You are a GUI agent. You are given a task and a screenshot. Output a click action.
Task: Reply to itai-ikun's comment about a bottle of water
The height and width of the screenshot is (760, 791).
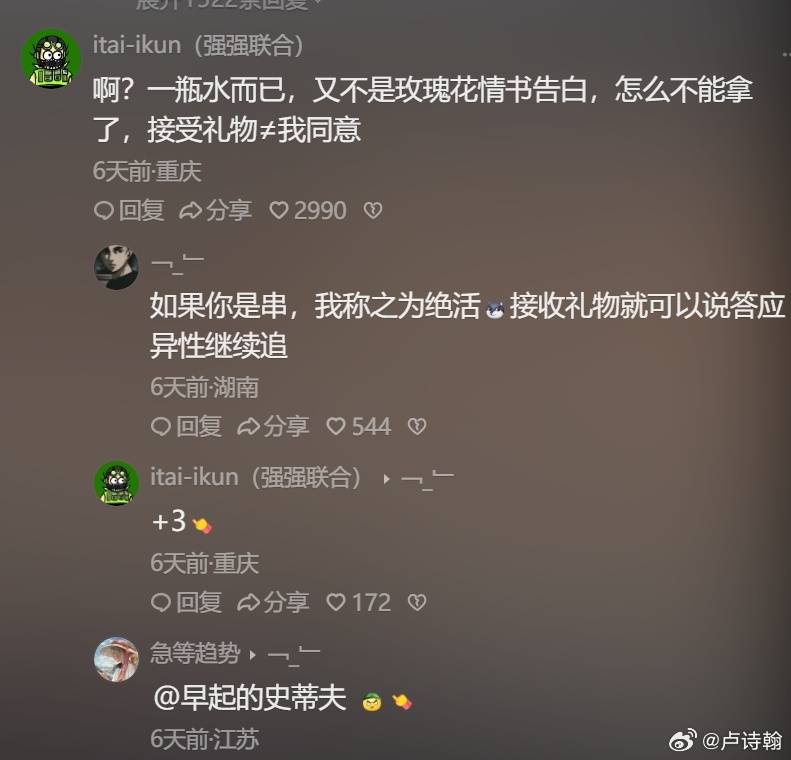[129, 210]
